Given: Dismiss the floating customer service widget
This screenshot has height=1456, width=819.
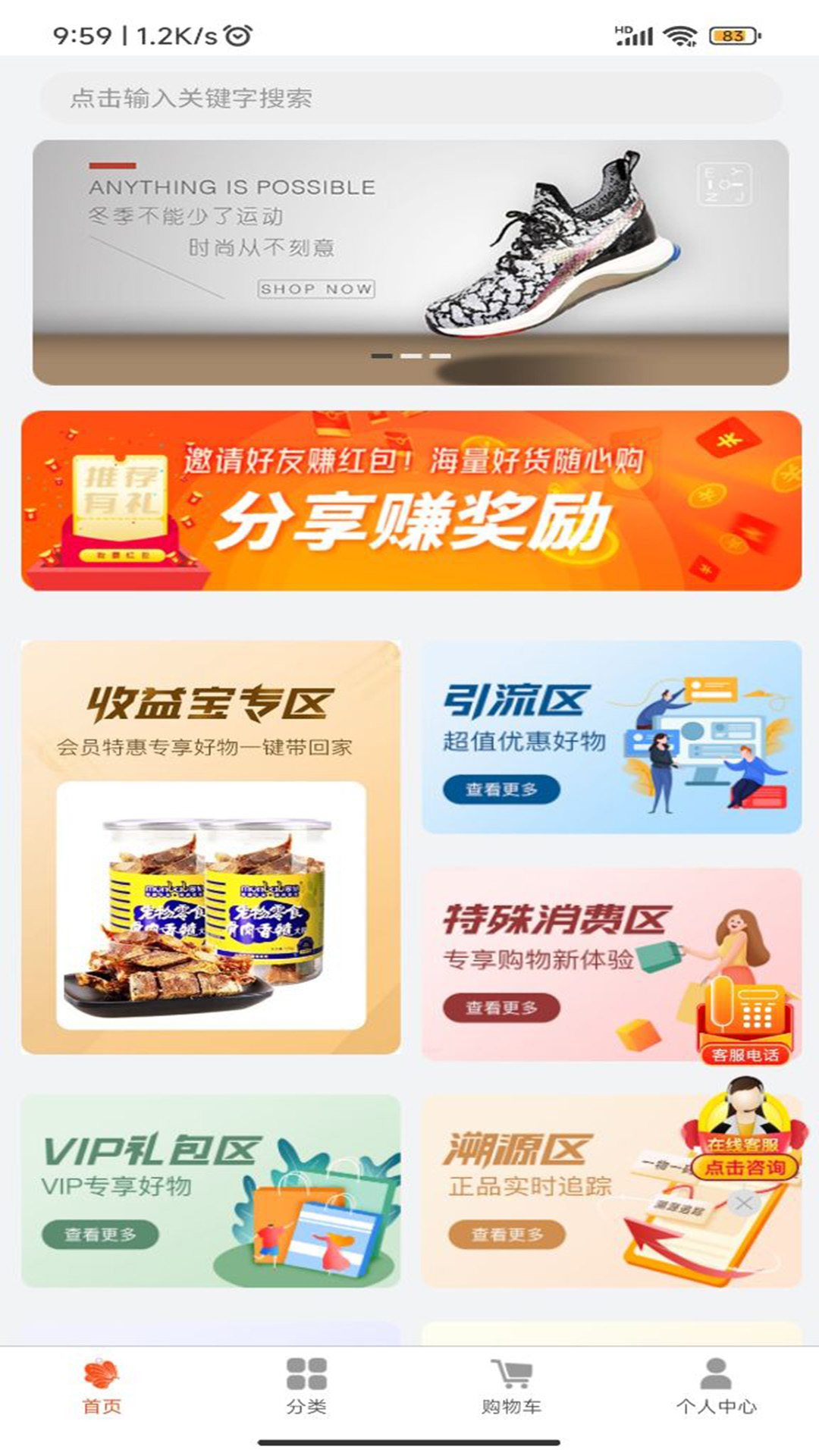Looking at the screenshot, I should (744, 1203).
